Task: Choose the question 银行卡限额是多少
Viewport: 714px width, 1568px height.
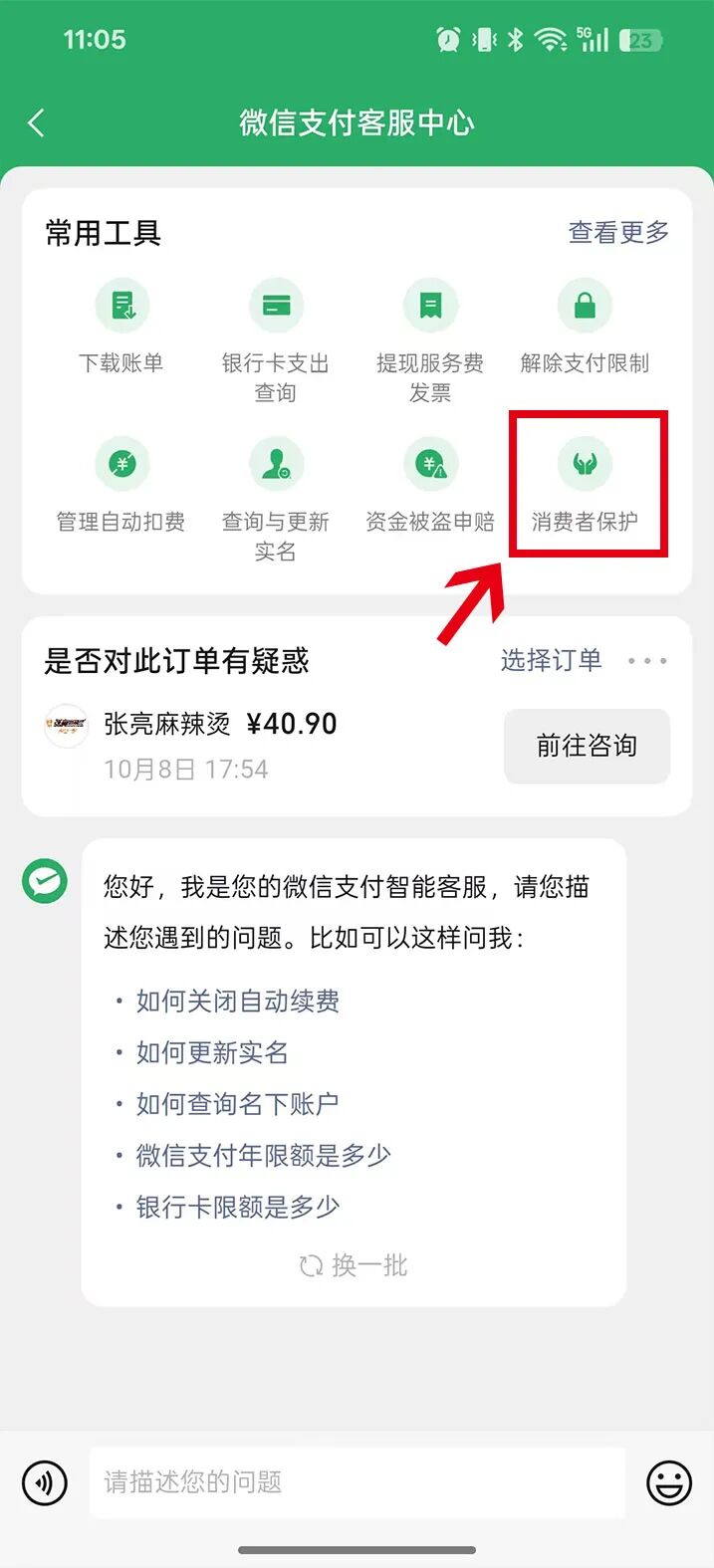Action: point(238,1208)
